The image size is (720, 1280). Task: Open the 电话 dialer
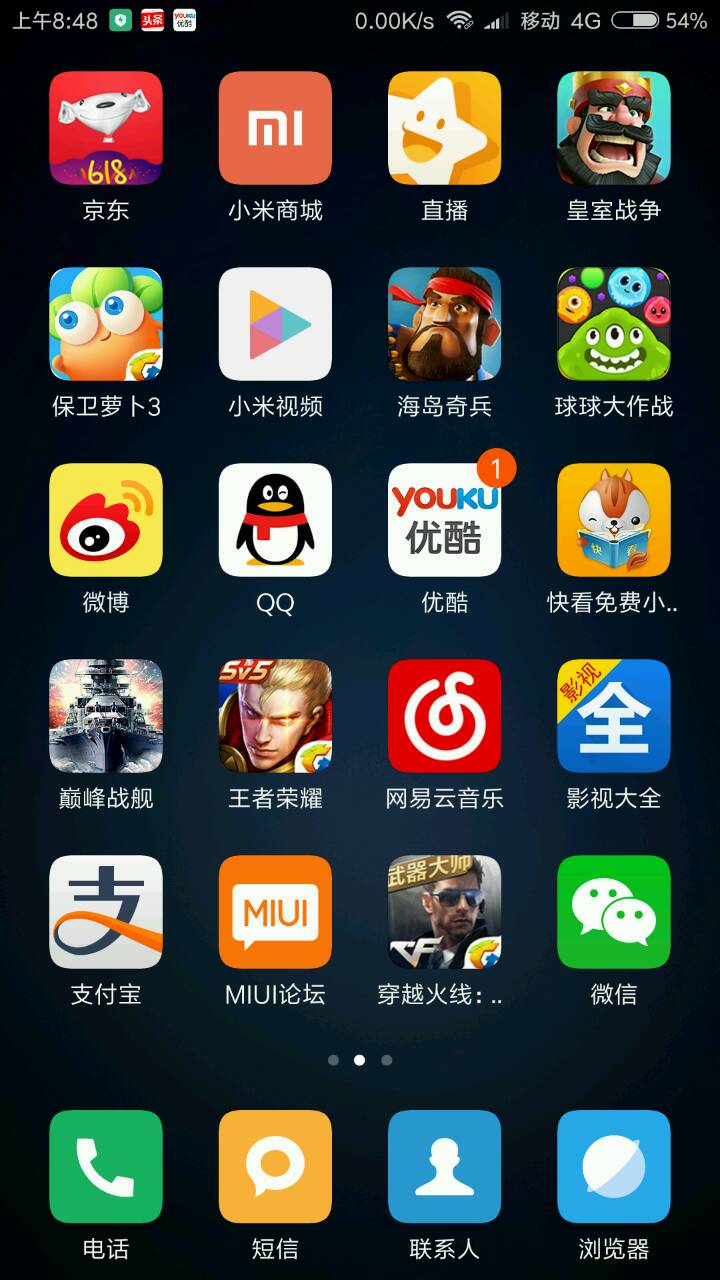click(106, 1166)
